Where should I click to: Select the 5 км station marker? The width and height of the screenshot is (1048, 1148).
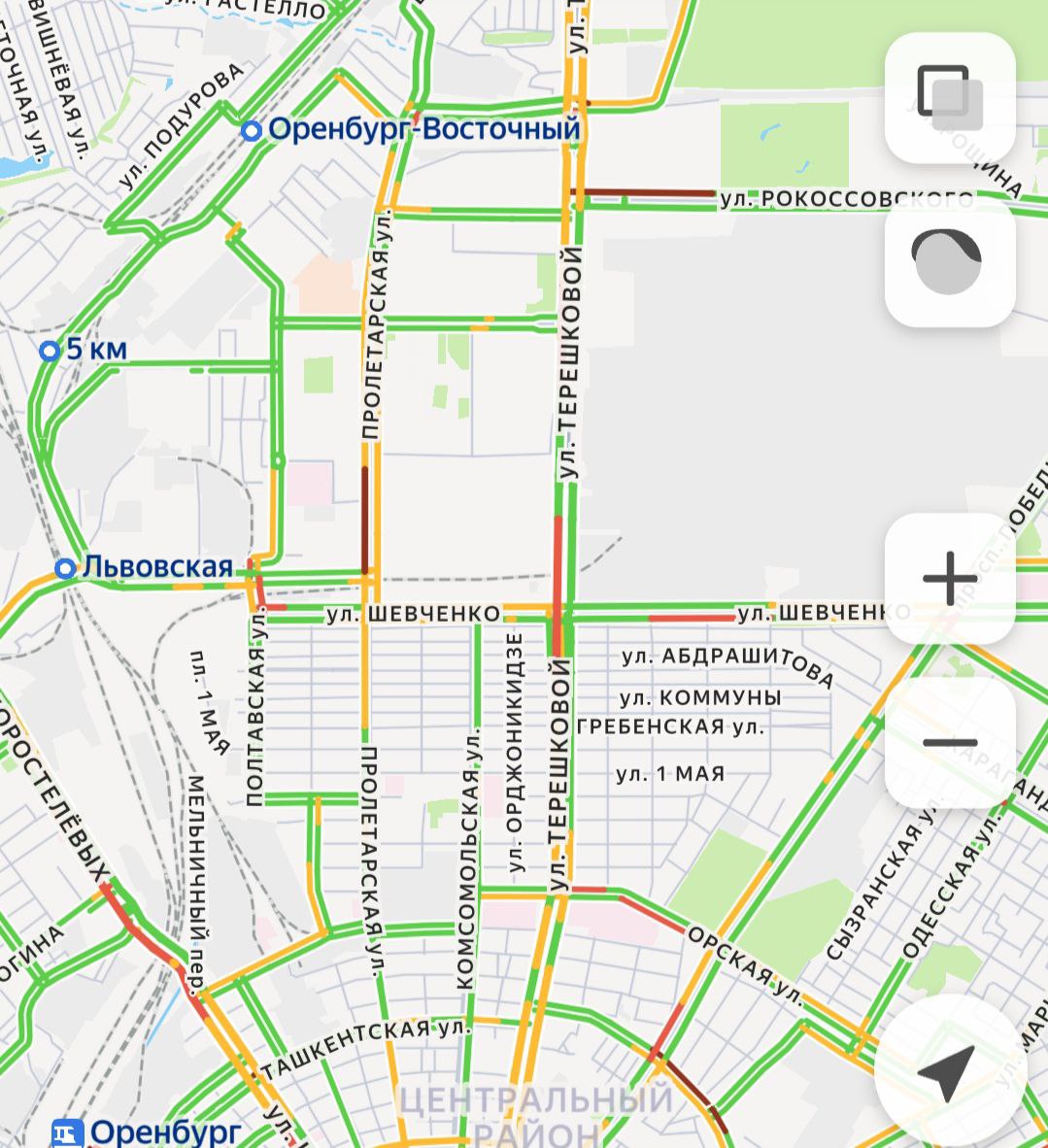click(x=50, y=351)
